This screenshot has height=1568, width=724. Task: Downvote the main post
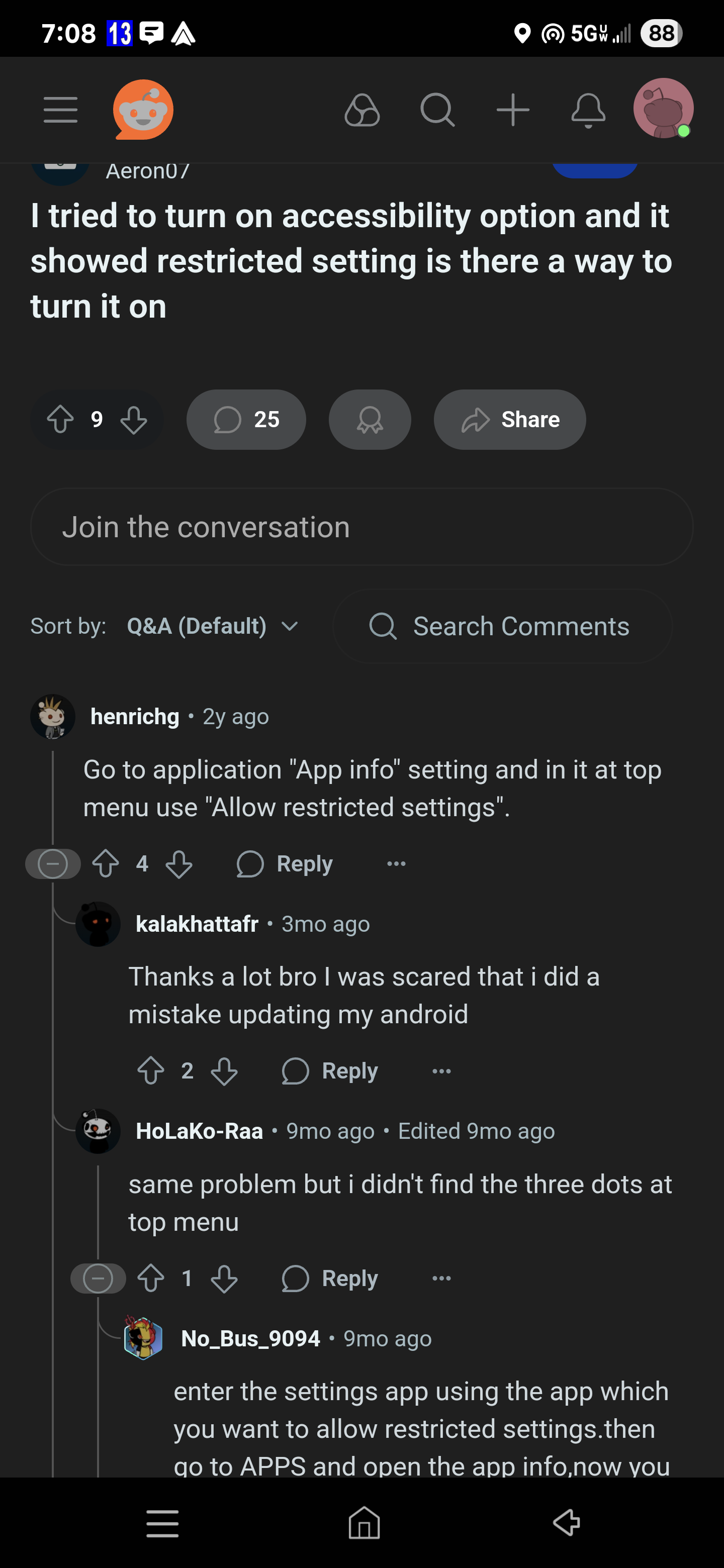tap(133, 420)
